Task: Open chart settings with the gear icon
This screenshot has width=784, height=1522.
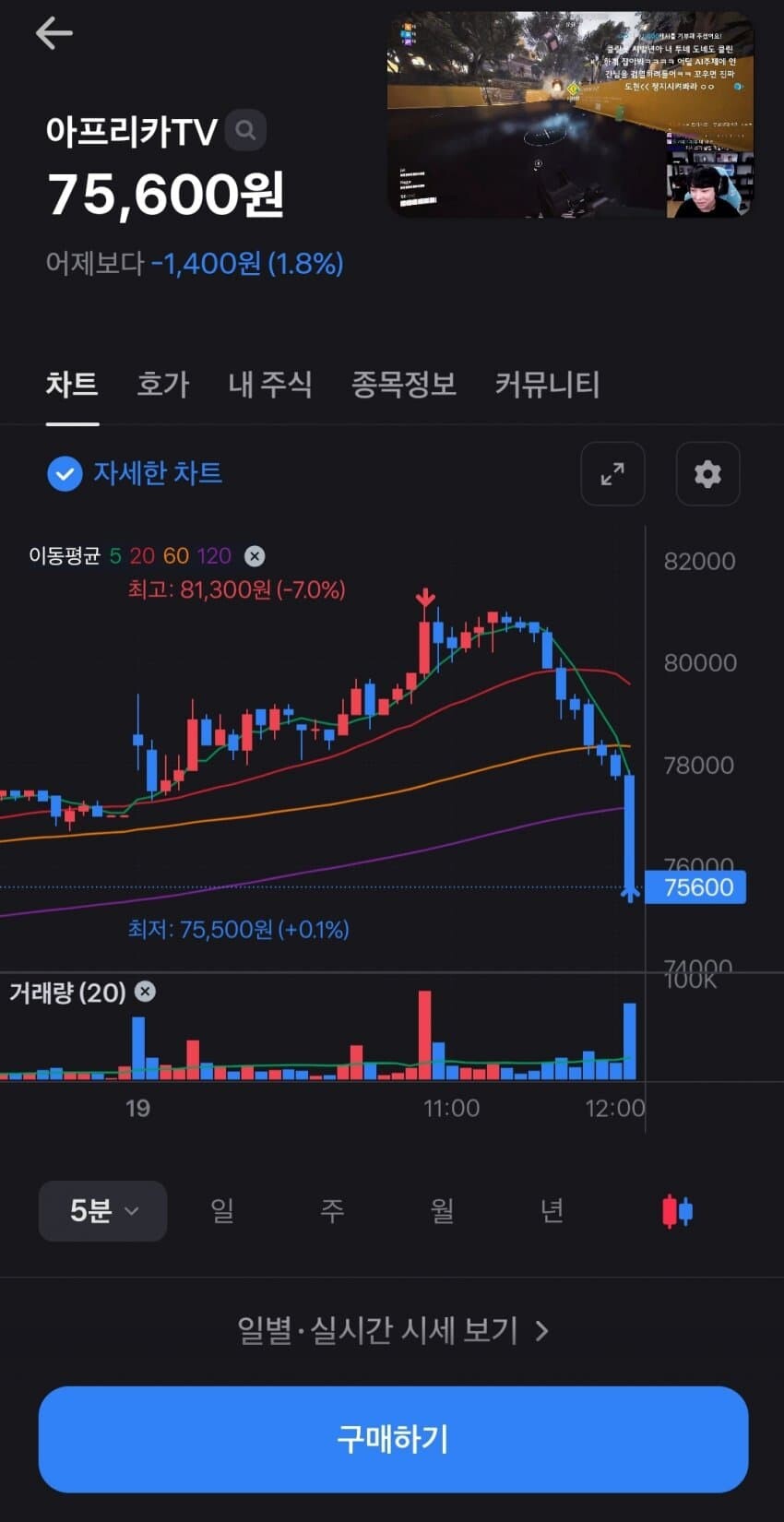Action: click(707, 474)
